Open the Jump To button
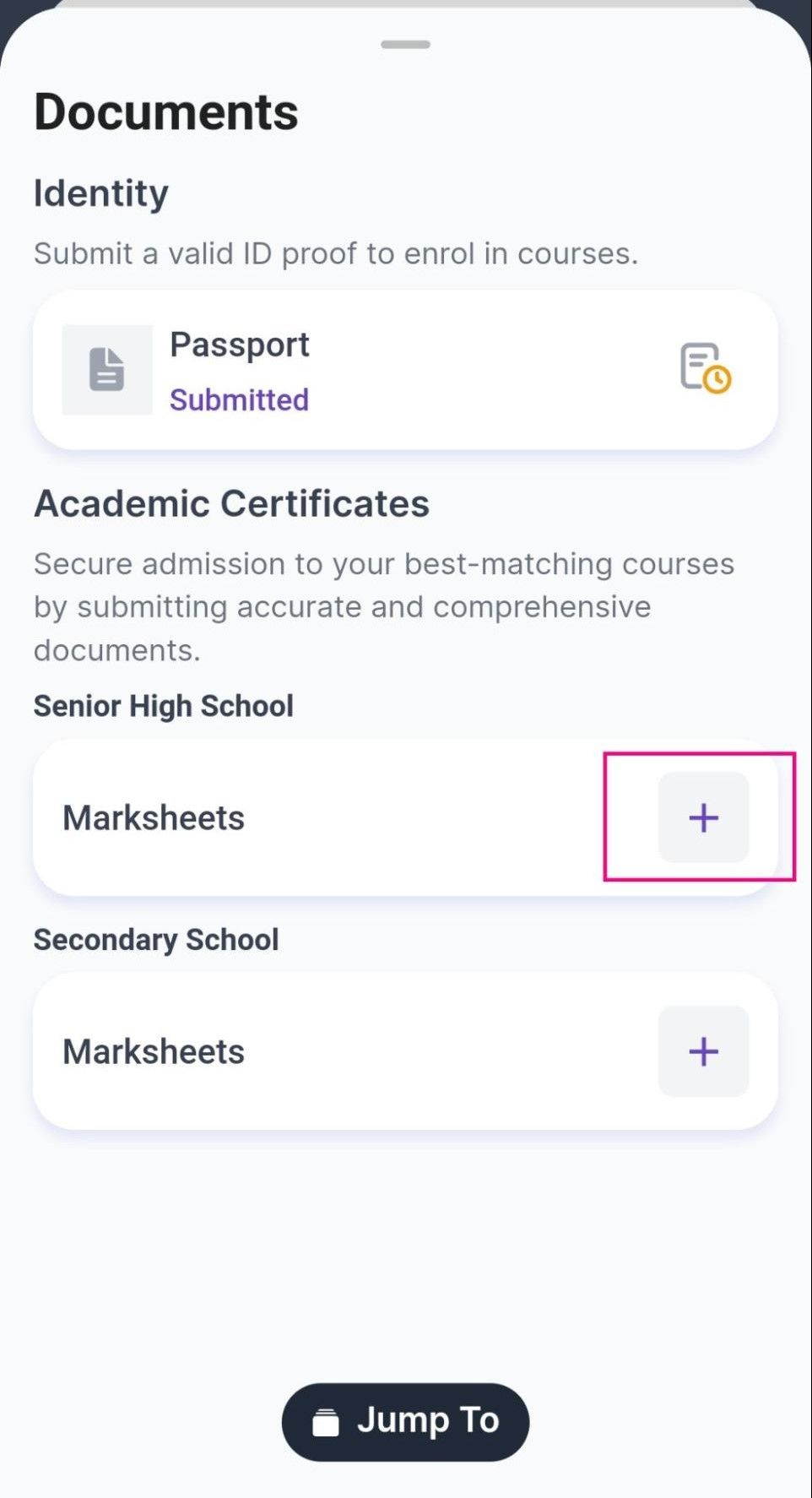This screenshot has width=812, height=1498. pyautogui.click(x=405, y=1422)
